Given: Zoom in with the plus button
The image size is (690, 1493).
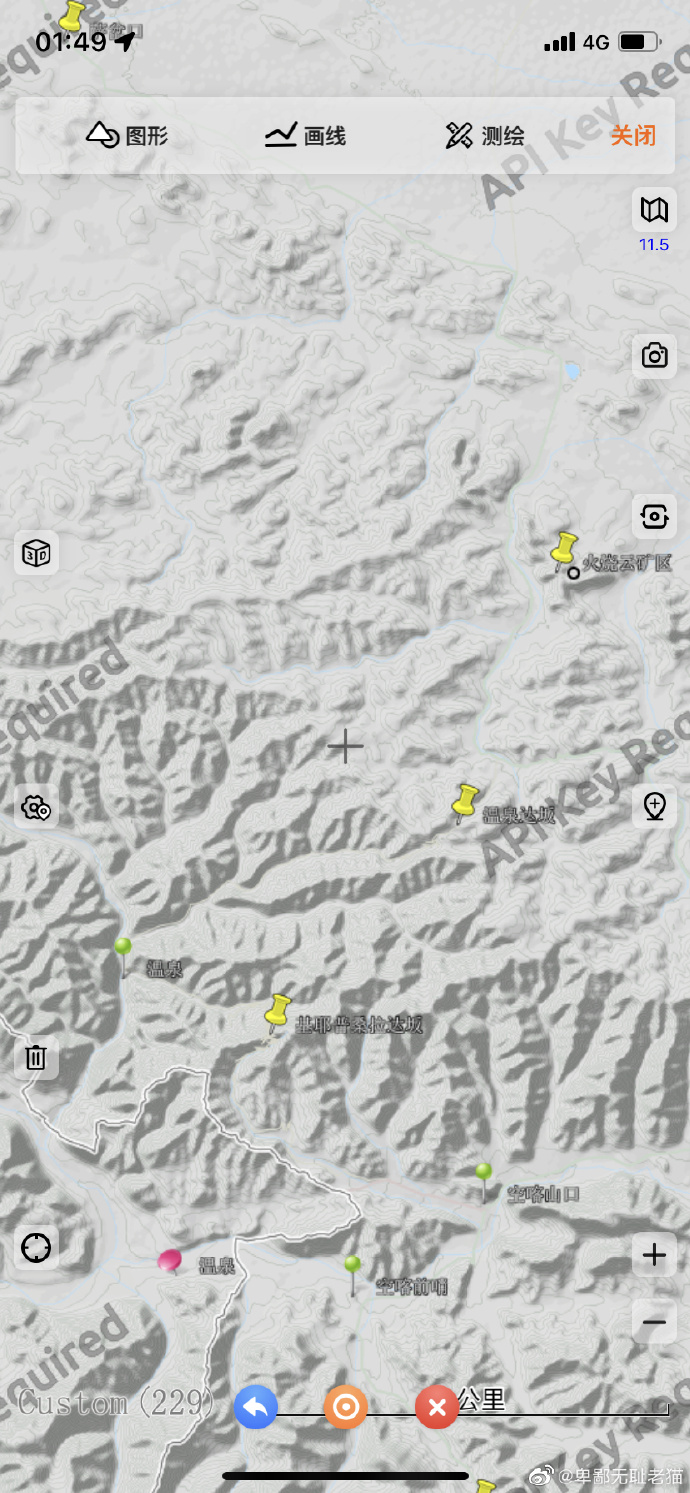Looking at the screenshot, I should tap(654, 1255).
